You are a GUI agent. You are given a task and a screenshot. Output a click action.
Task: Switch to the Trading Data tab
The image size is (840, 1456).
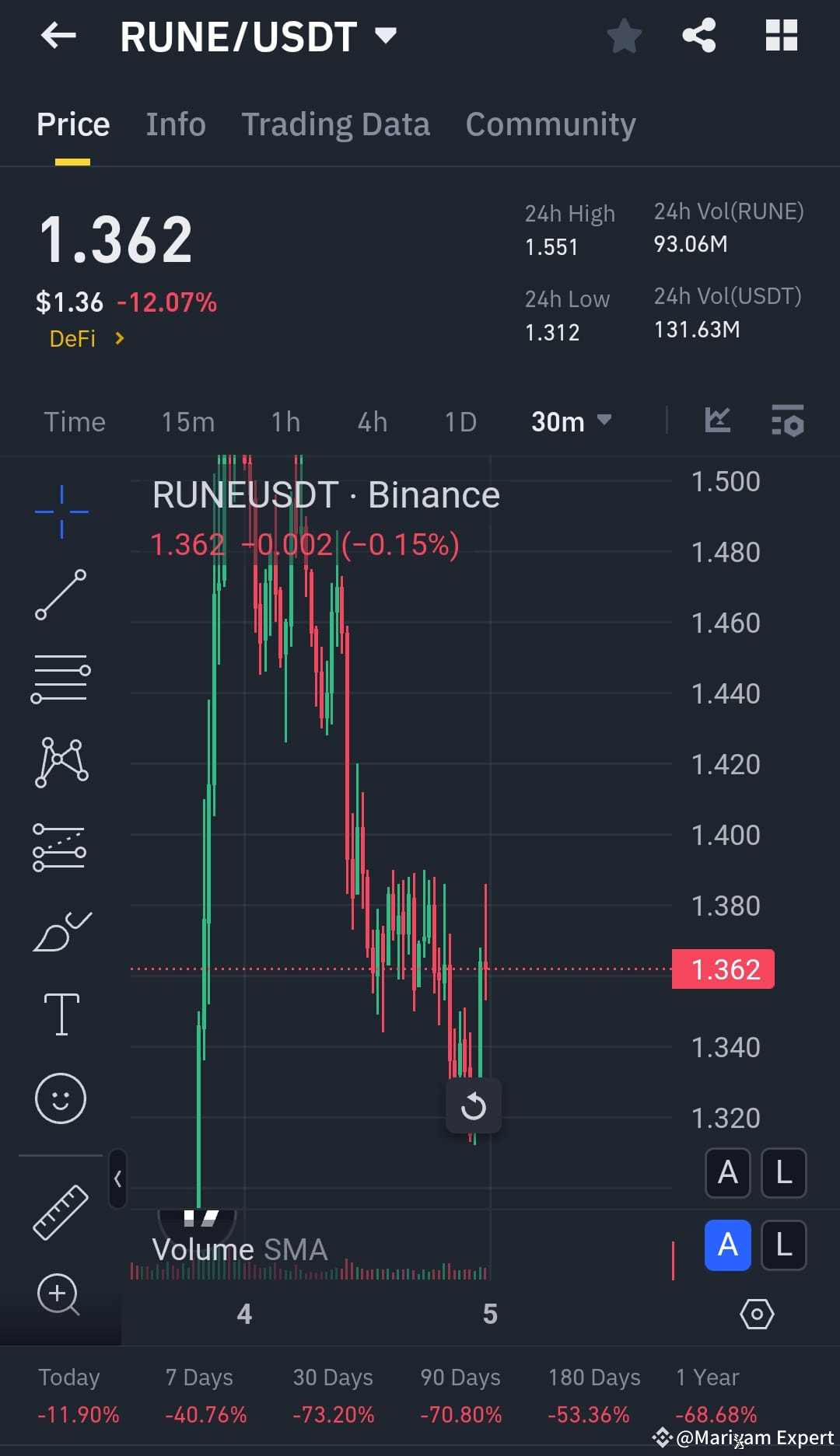[x=336, y=124]
